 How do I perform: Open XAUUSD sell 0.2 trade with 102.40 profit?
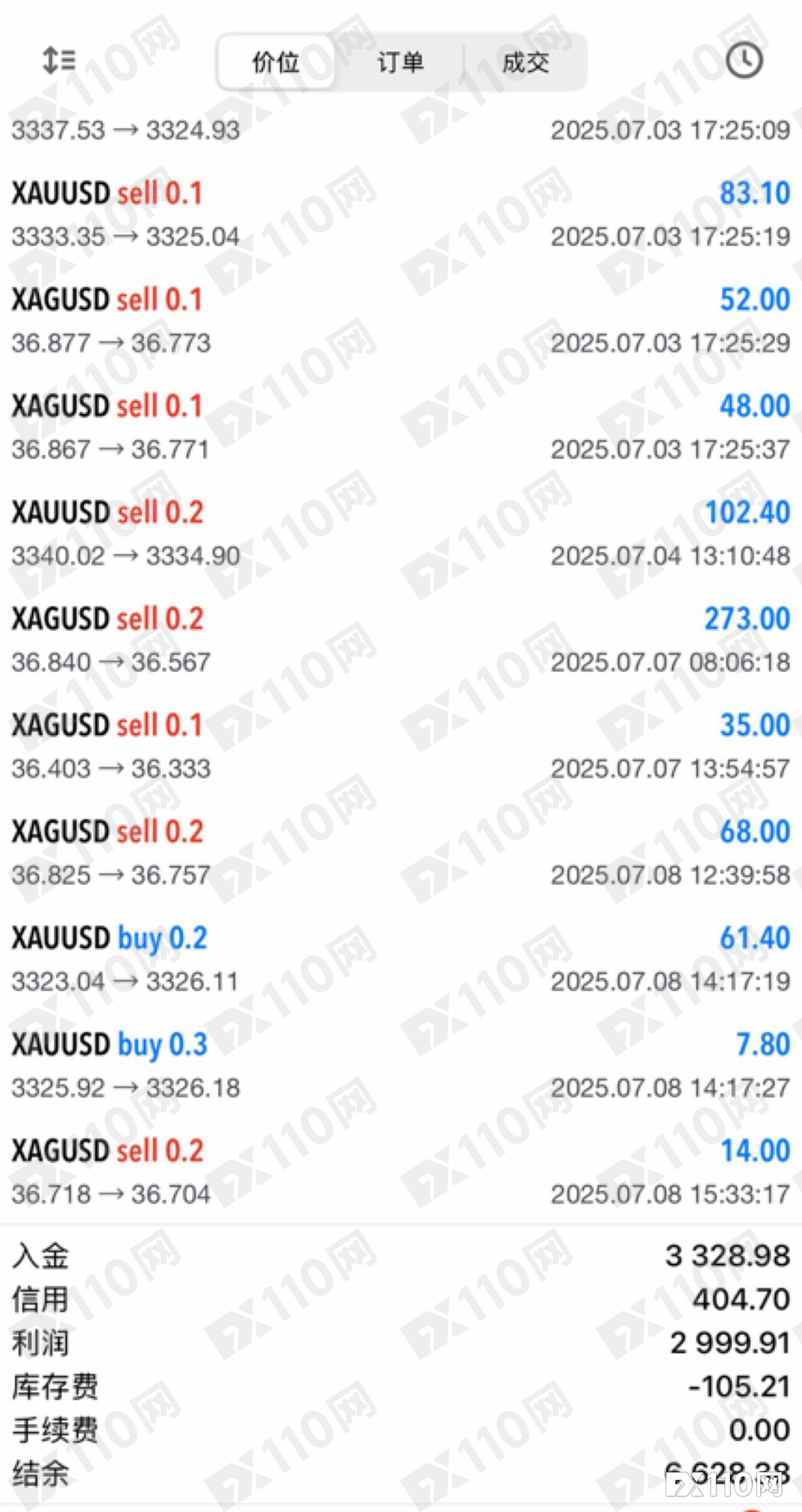pyautogui.click(x=401, y=533)
